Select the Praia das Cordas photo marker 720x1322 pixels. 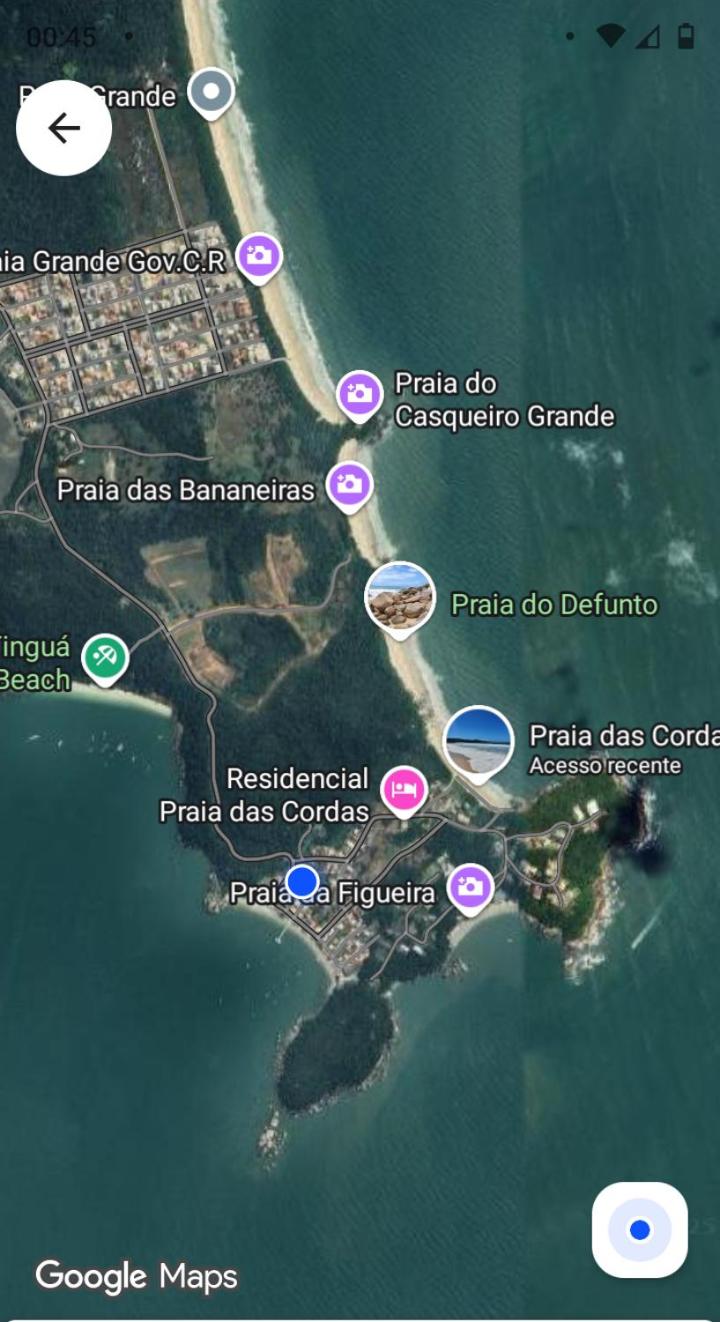click(x=478, y=741)
